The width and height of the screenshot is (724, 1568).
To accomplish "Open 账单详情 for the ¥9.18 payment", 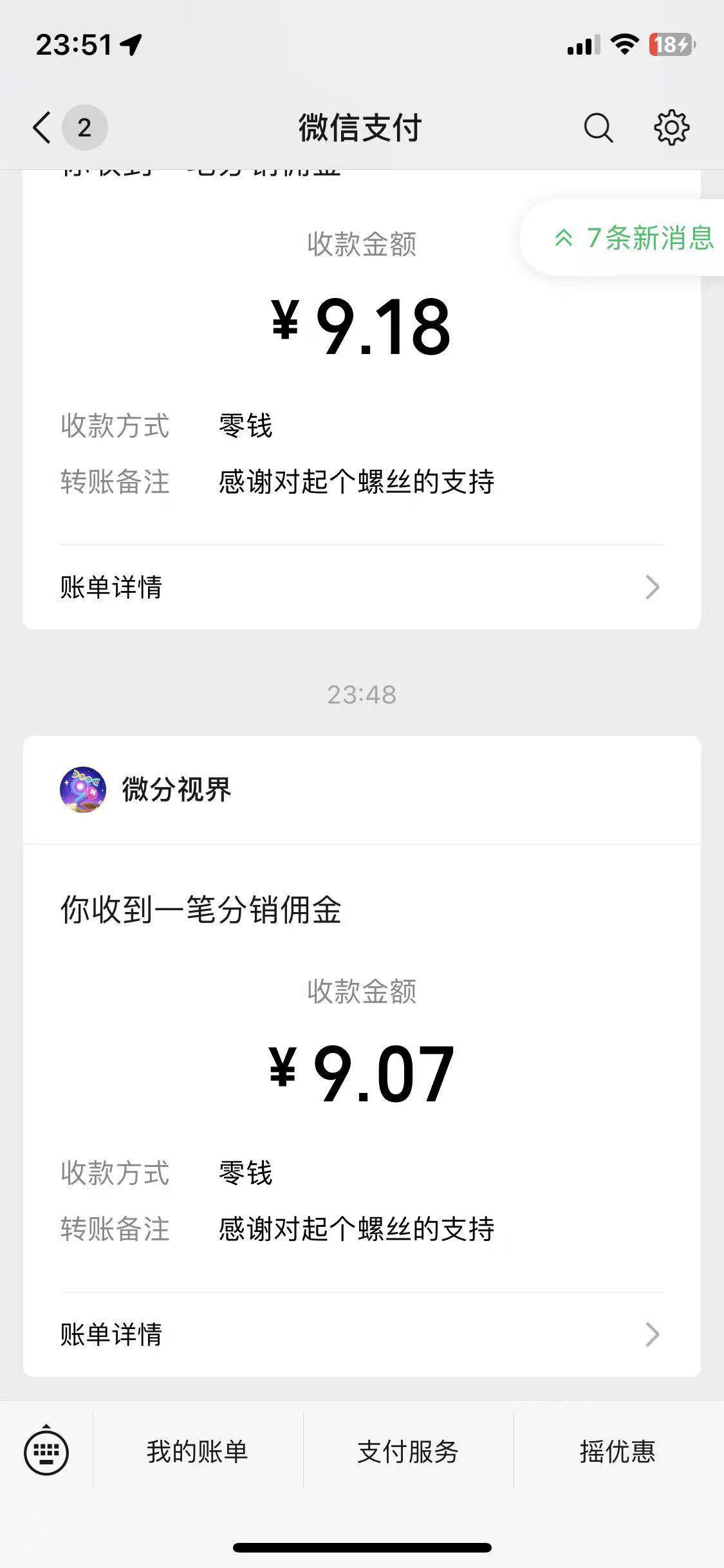I will 361,587.
